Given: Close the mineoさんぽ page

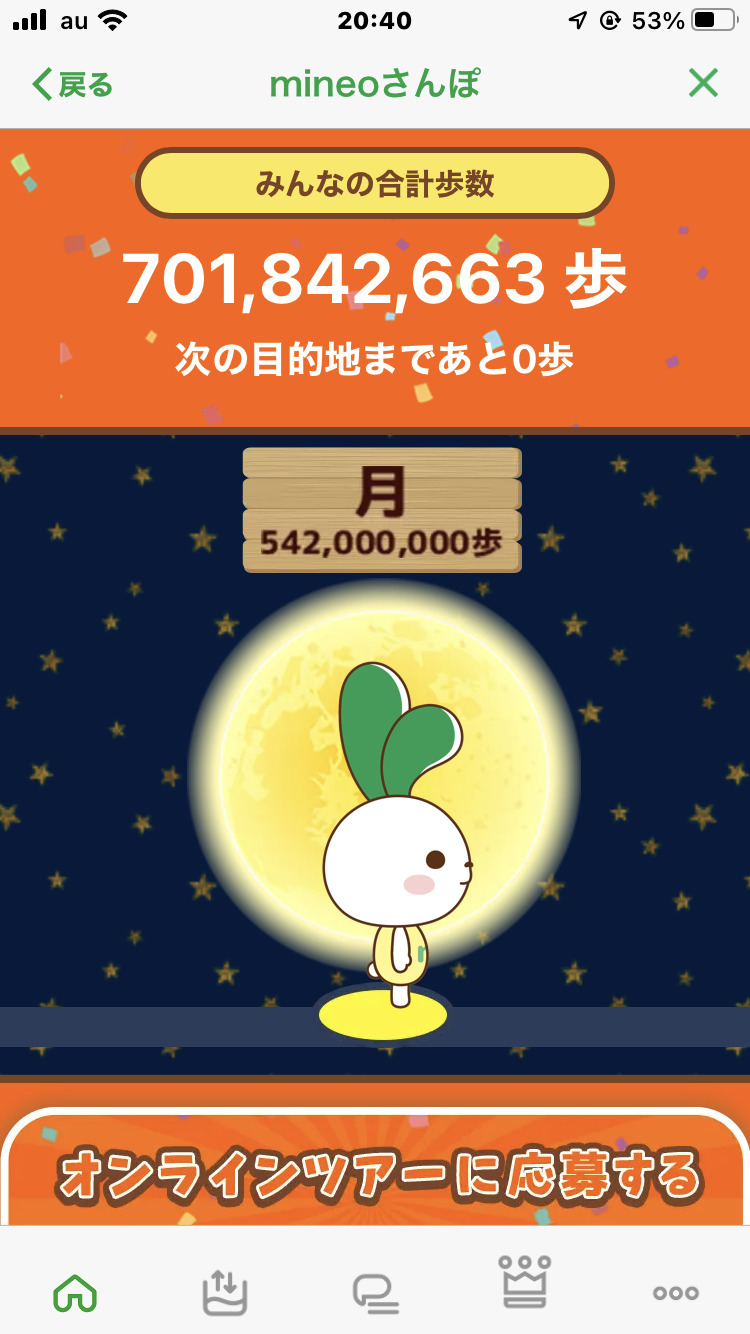Looking at the screenshot, I should click(703, 84).
